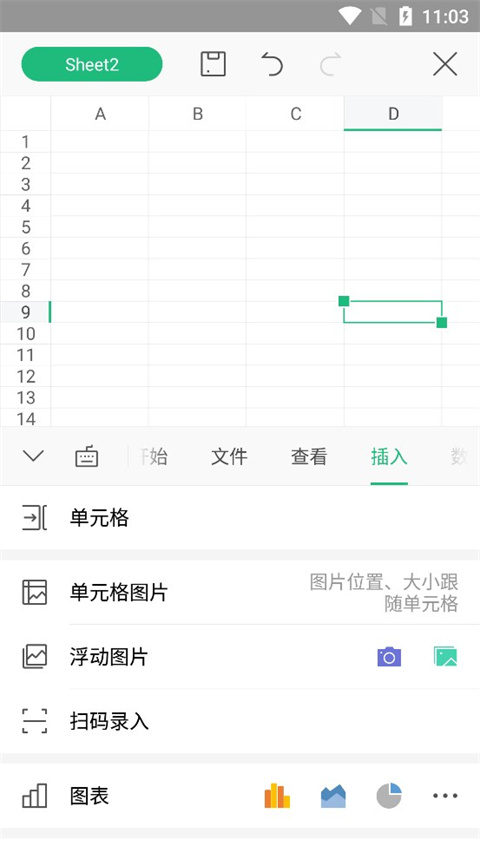Save the spreadsheet with the disk icon
The width and height of the screenshot is (480, 853).
[x=213, y=64]
